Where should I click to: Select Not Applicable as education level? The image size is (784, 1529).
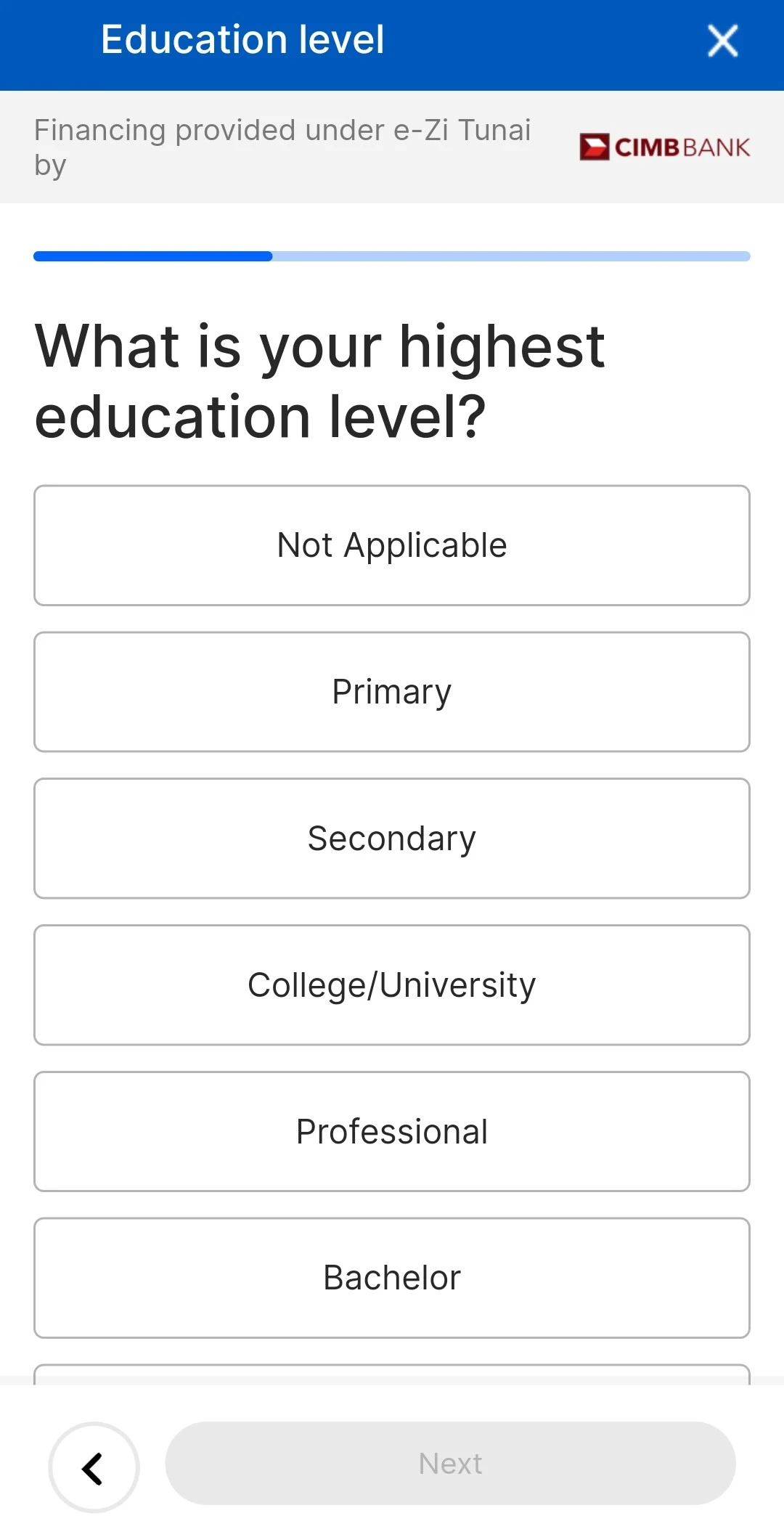[392, 545]
